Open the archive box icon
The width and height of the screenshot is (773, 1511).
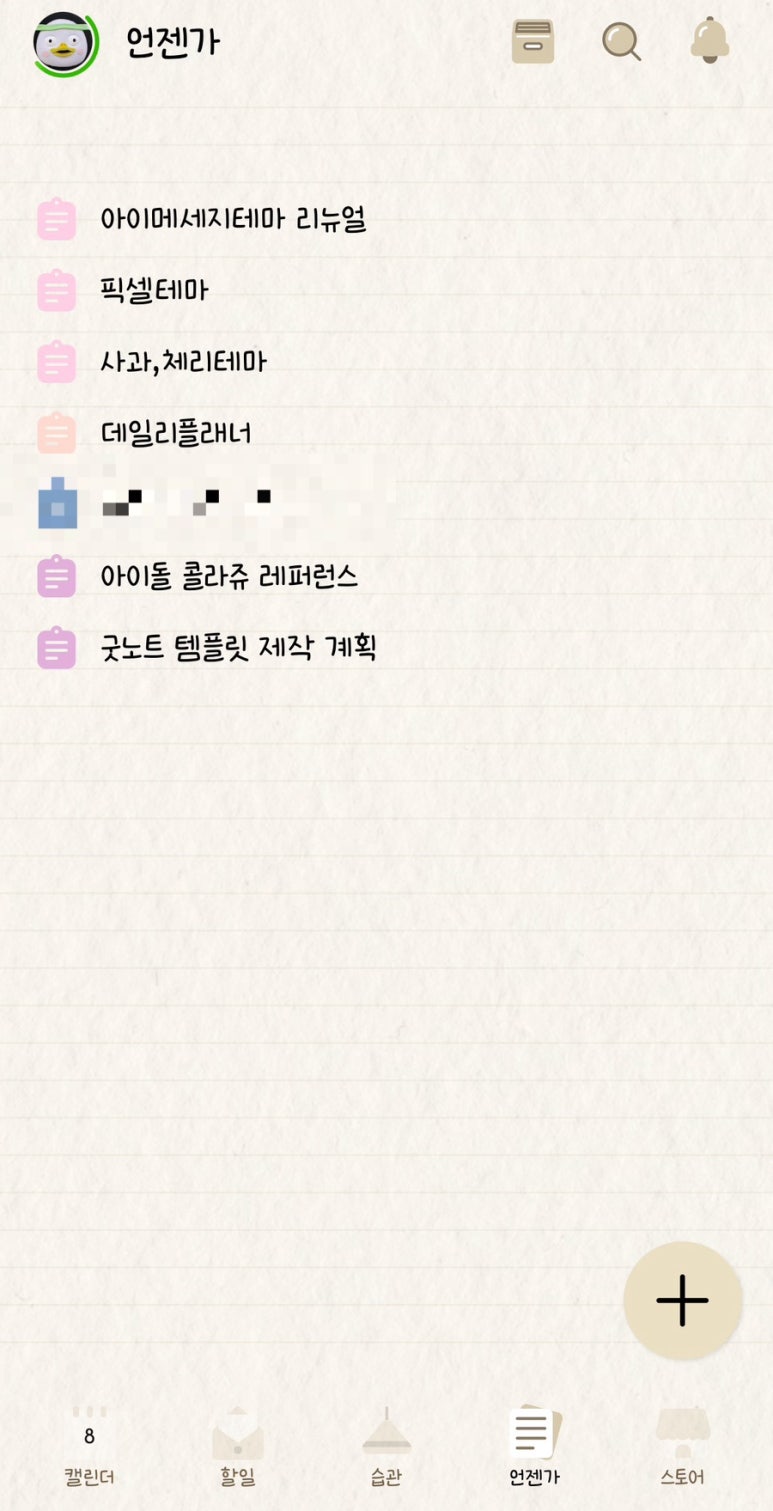[x=533, y=42]
